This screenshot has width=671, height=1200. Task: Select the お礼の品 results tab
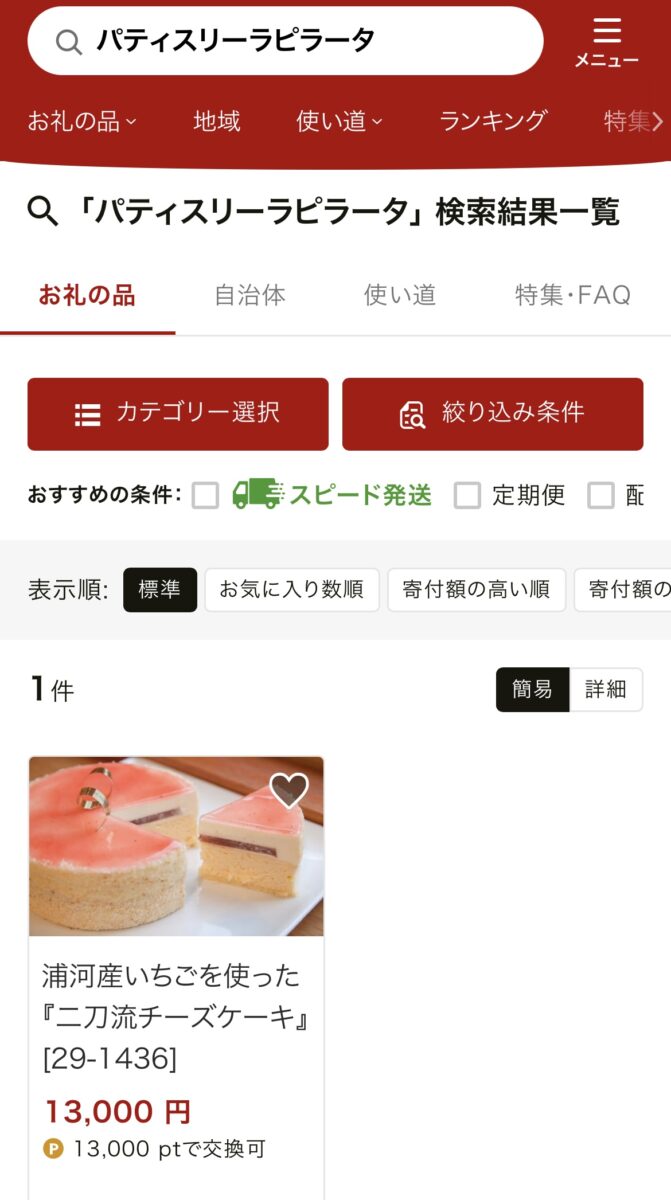[87, 295]
